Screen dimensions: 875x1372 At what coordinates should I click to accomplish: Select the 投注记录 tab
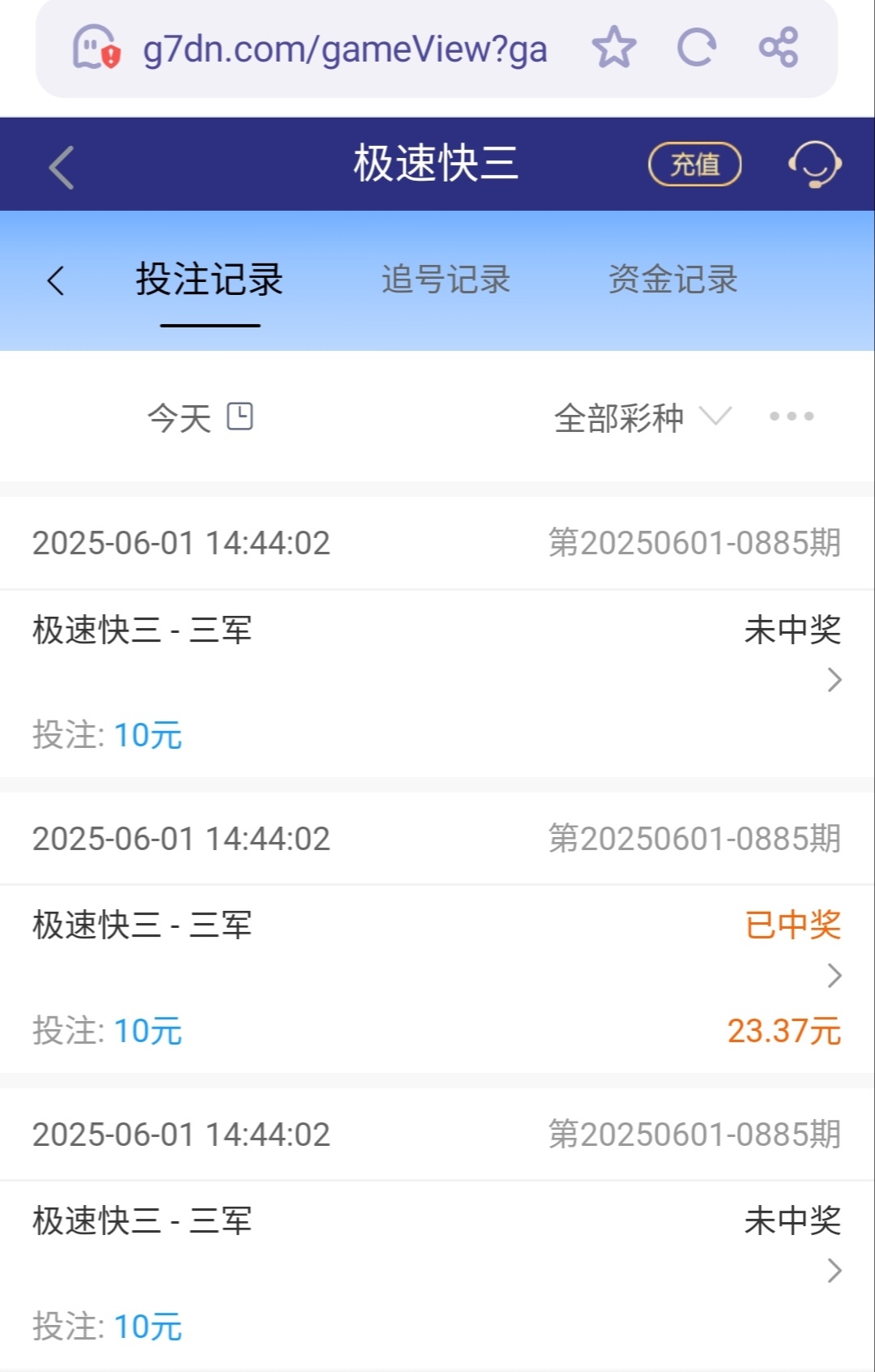point(210,280)
